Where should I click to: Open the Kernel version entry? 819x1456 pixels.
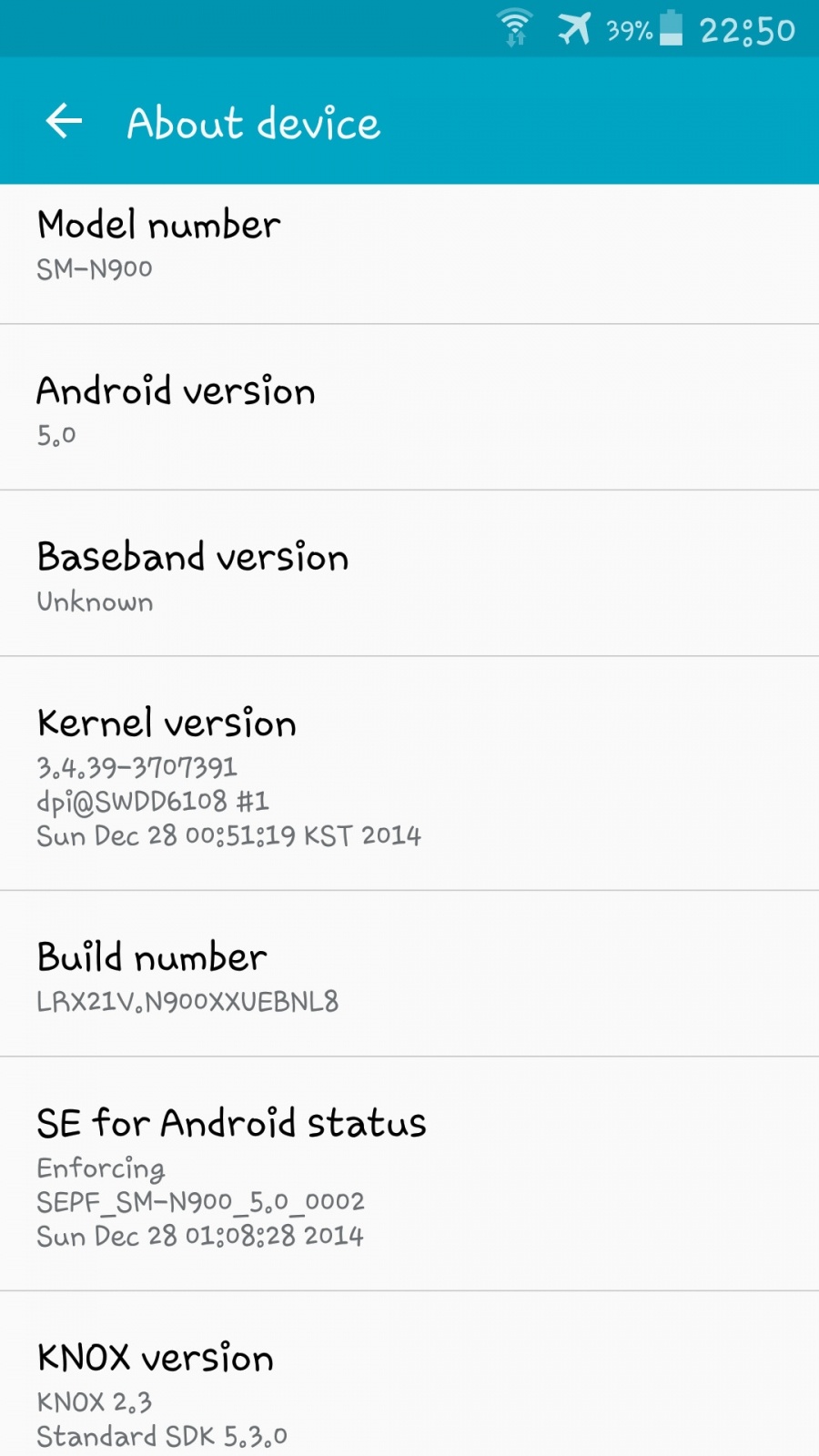[409, 773]
